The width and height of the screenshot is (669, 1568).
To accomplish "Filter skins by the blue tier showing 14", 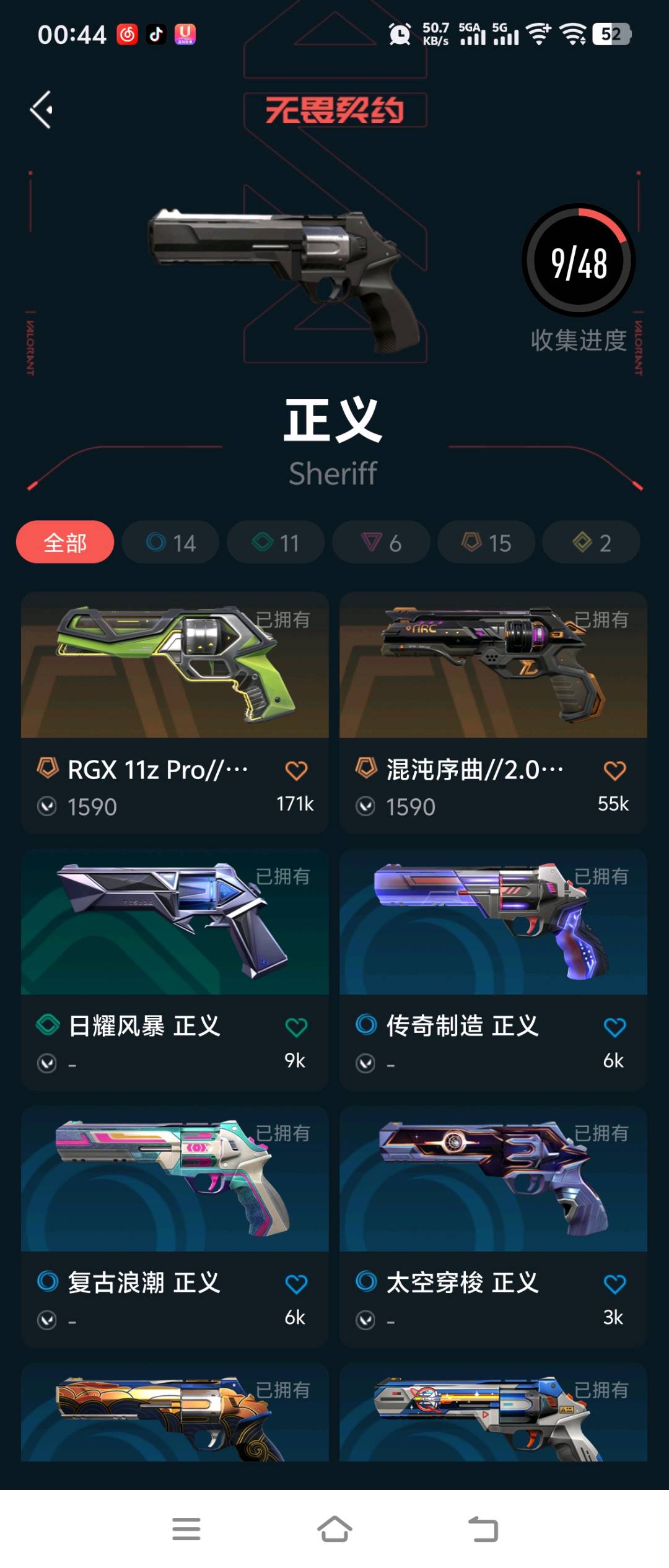I will coord(170,542).
